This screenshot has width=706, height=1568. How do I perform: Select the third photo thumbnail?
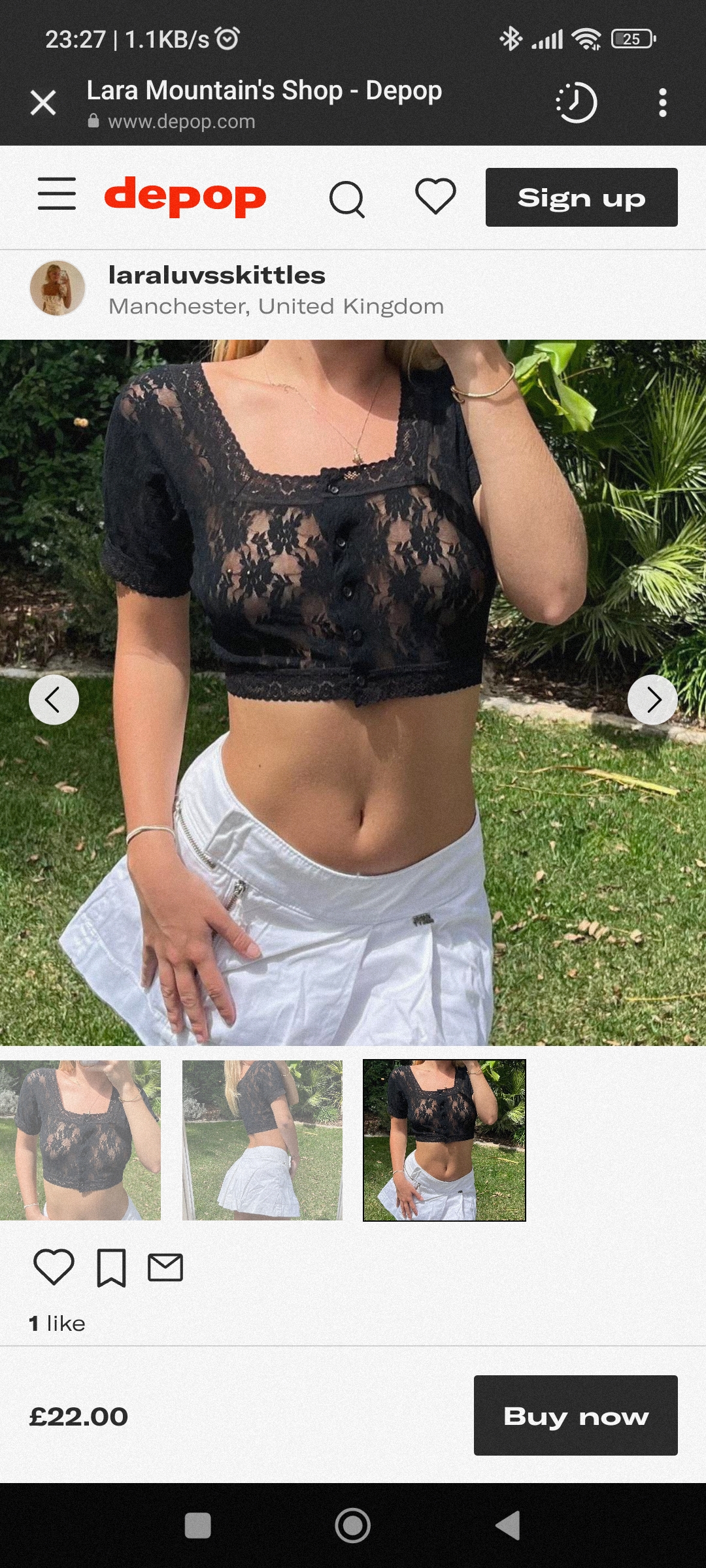tap(445, 1140)
